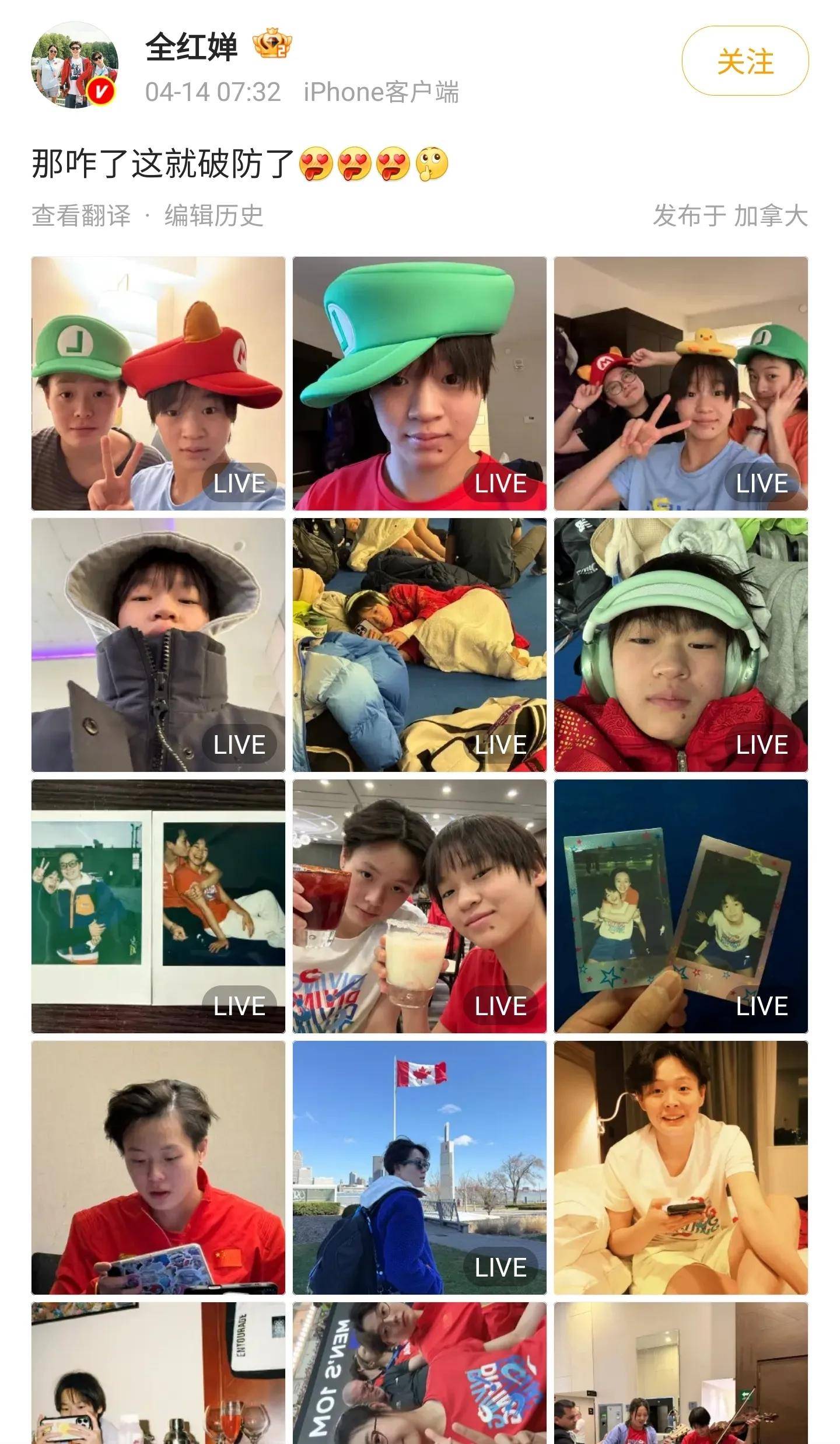
Task: Open the selfie with the big green hat
Action: tap(419, 383)
